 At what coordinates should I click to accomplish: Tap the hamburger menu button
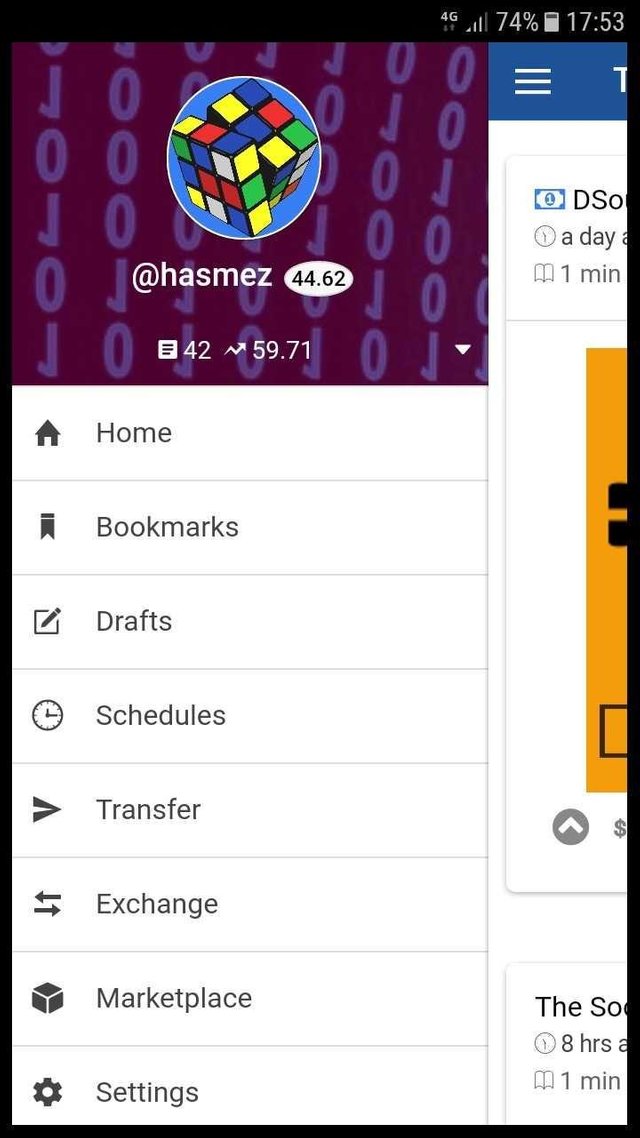533,82
